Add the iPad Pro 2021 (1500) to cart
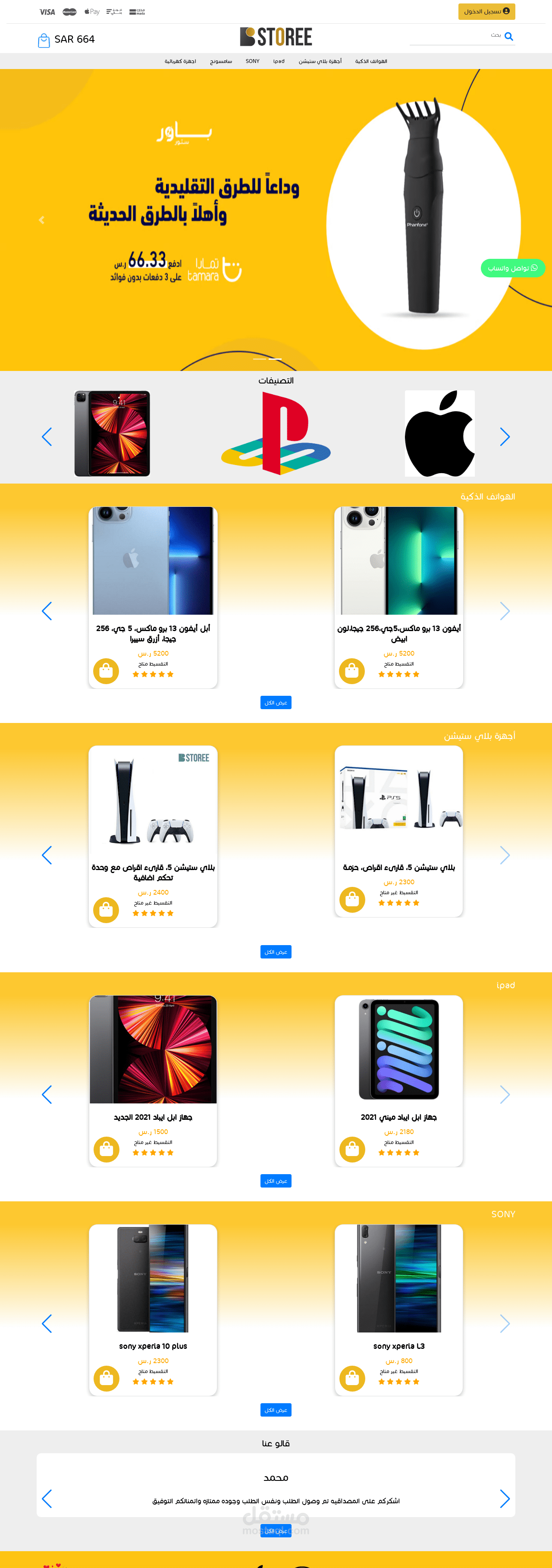The height and width of the screenshot is (1568, 552). click(106, 1149)
